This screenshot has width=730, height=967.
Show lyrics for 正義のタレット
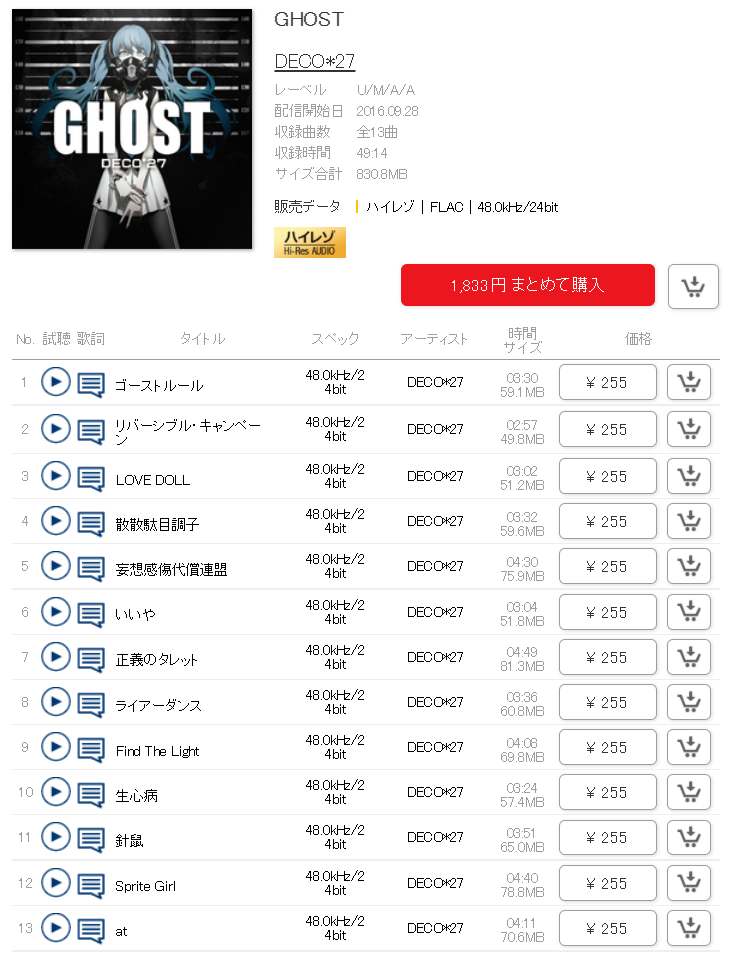[91, 658]
